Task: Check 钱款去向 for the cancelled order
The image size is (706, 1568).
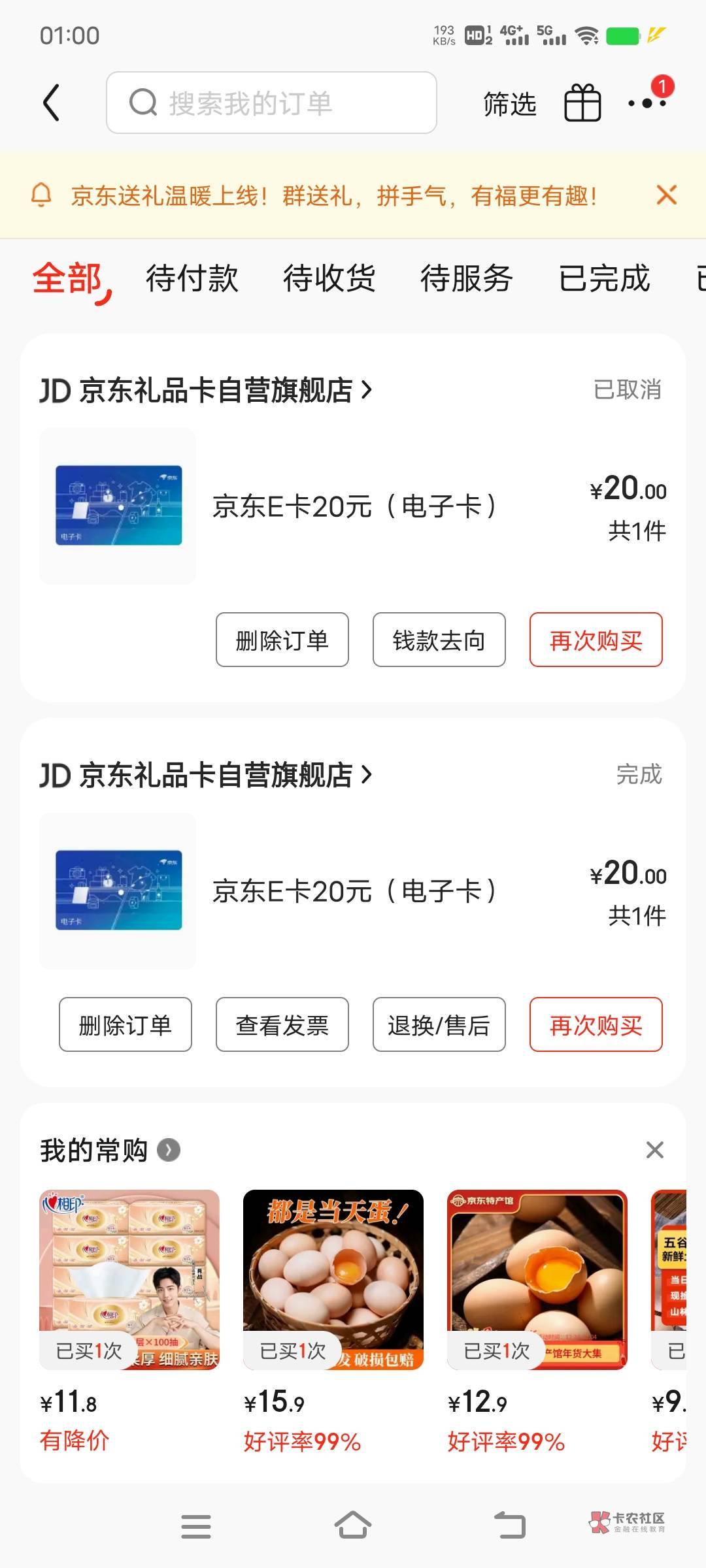Action: 439,640
